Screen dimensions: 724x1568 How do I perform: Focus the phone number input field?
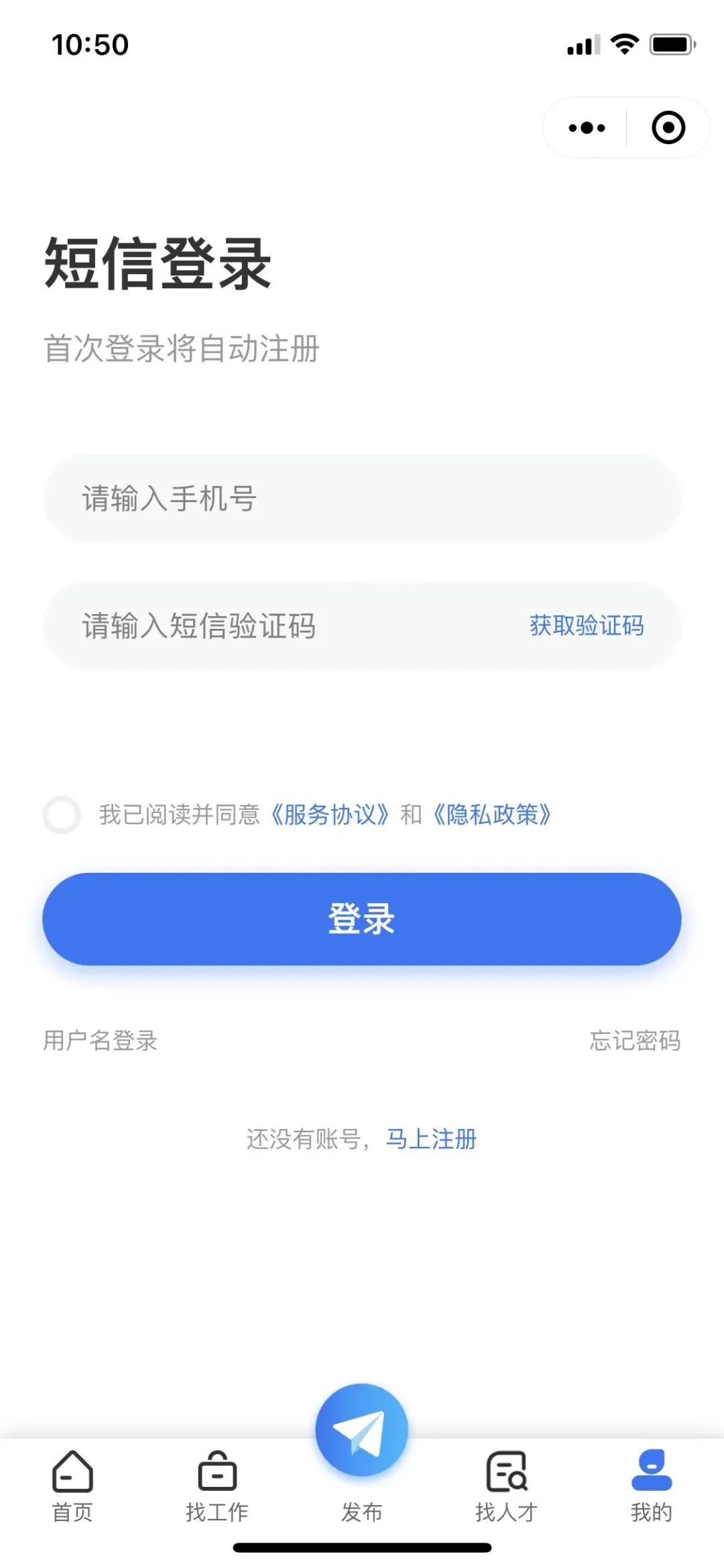coord(362,498)
